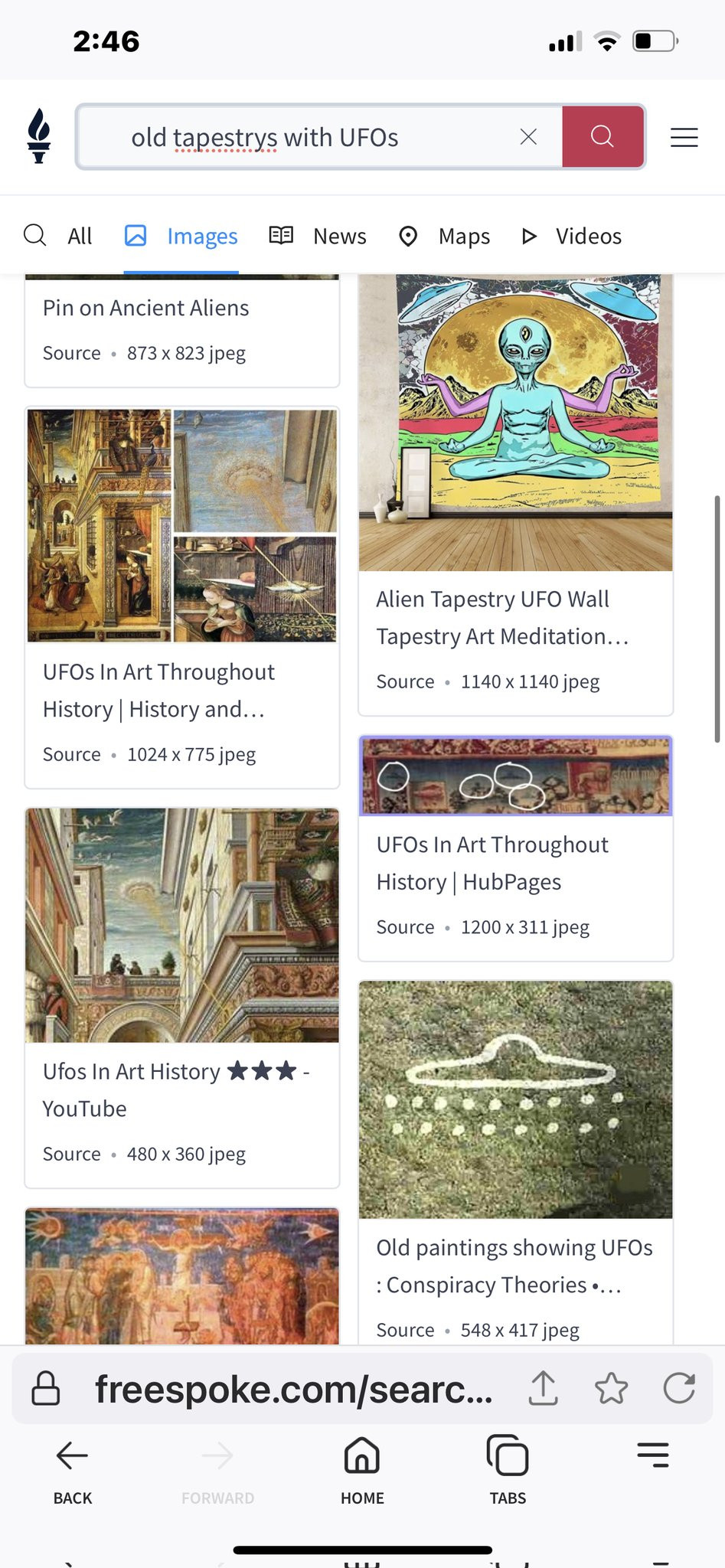Go to Freespoke home via torch logo
Viewport: 725px width, 1568px height.
point(39,136)
